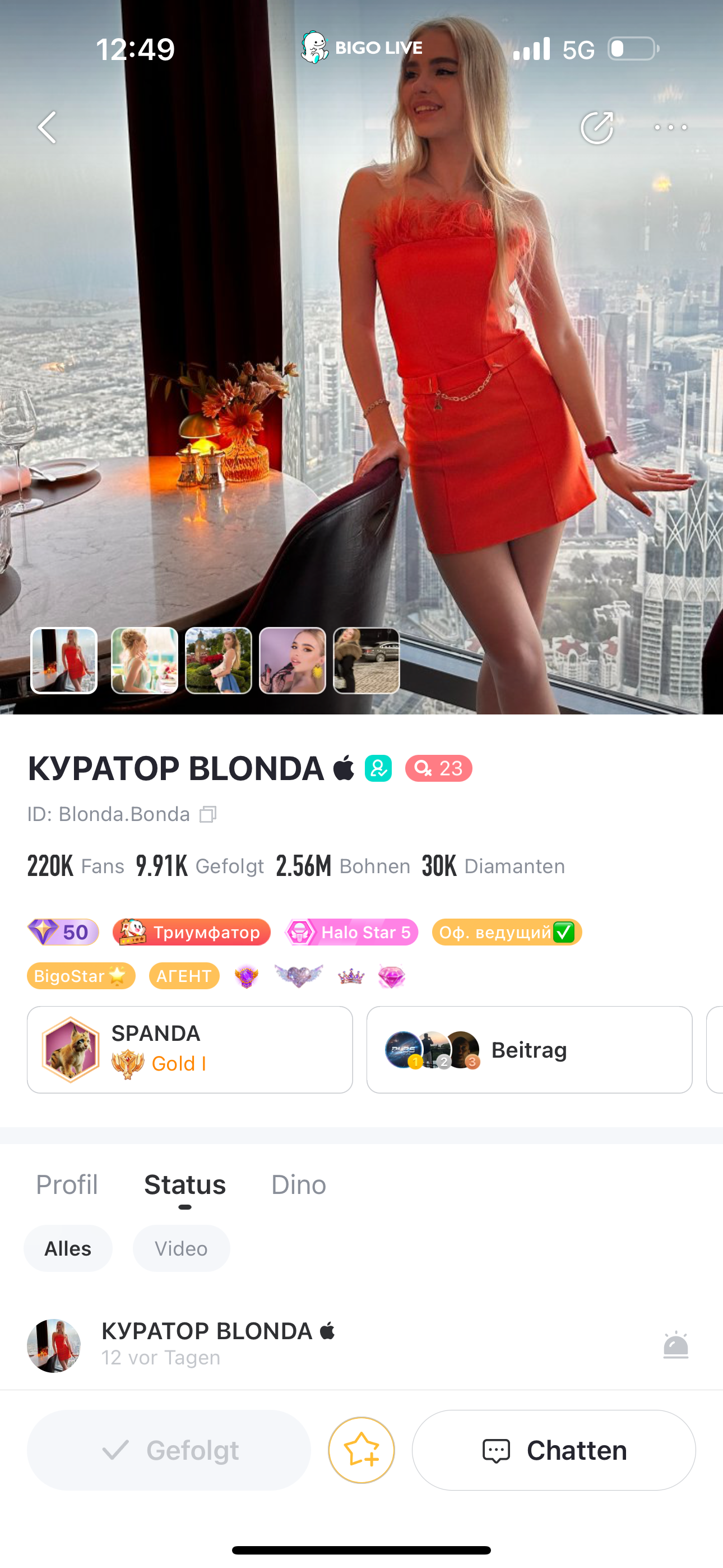Switch to the Profil tab

[67, 1184]
